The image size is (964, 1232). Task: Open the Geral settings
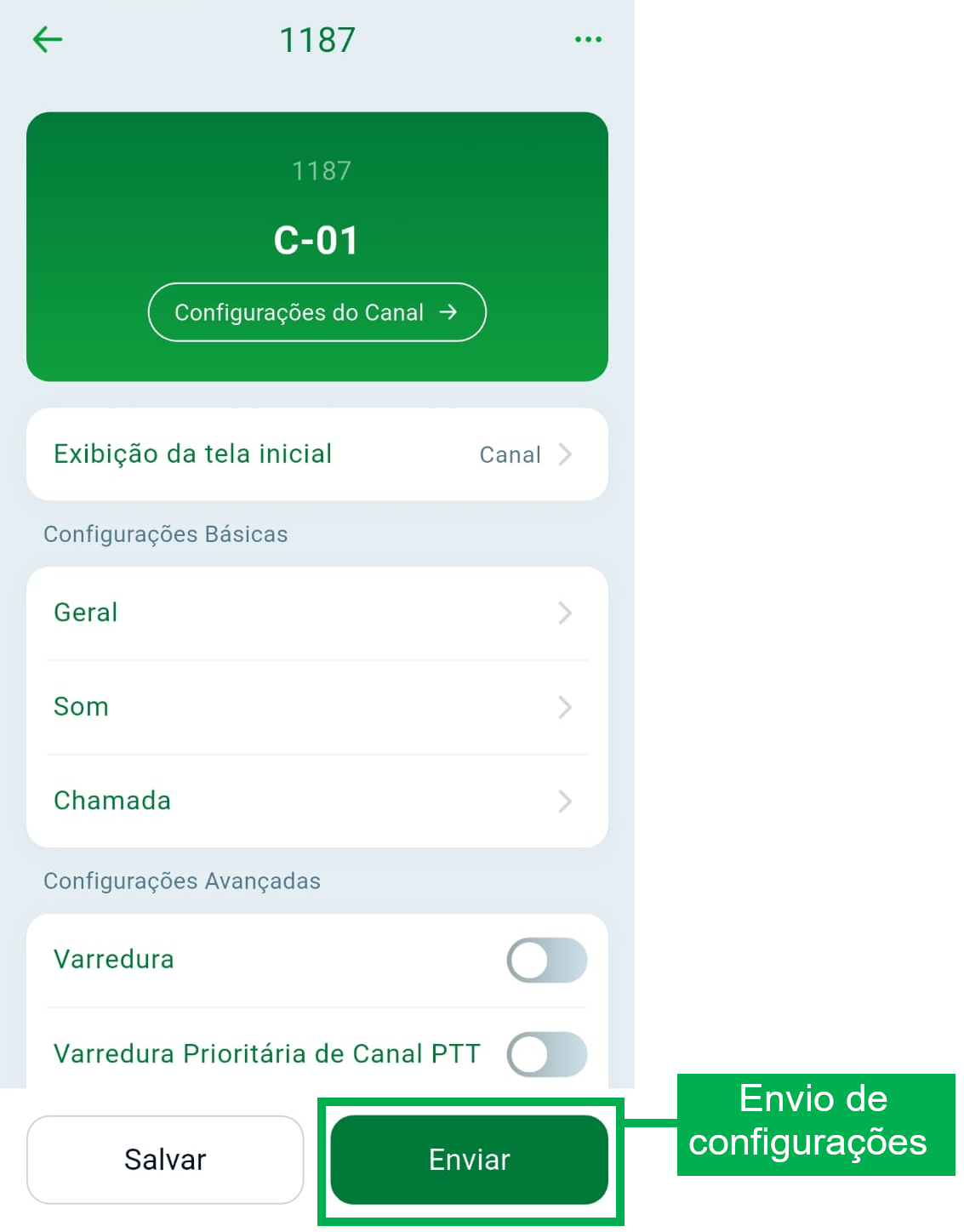[317, 613]
